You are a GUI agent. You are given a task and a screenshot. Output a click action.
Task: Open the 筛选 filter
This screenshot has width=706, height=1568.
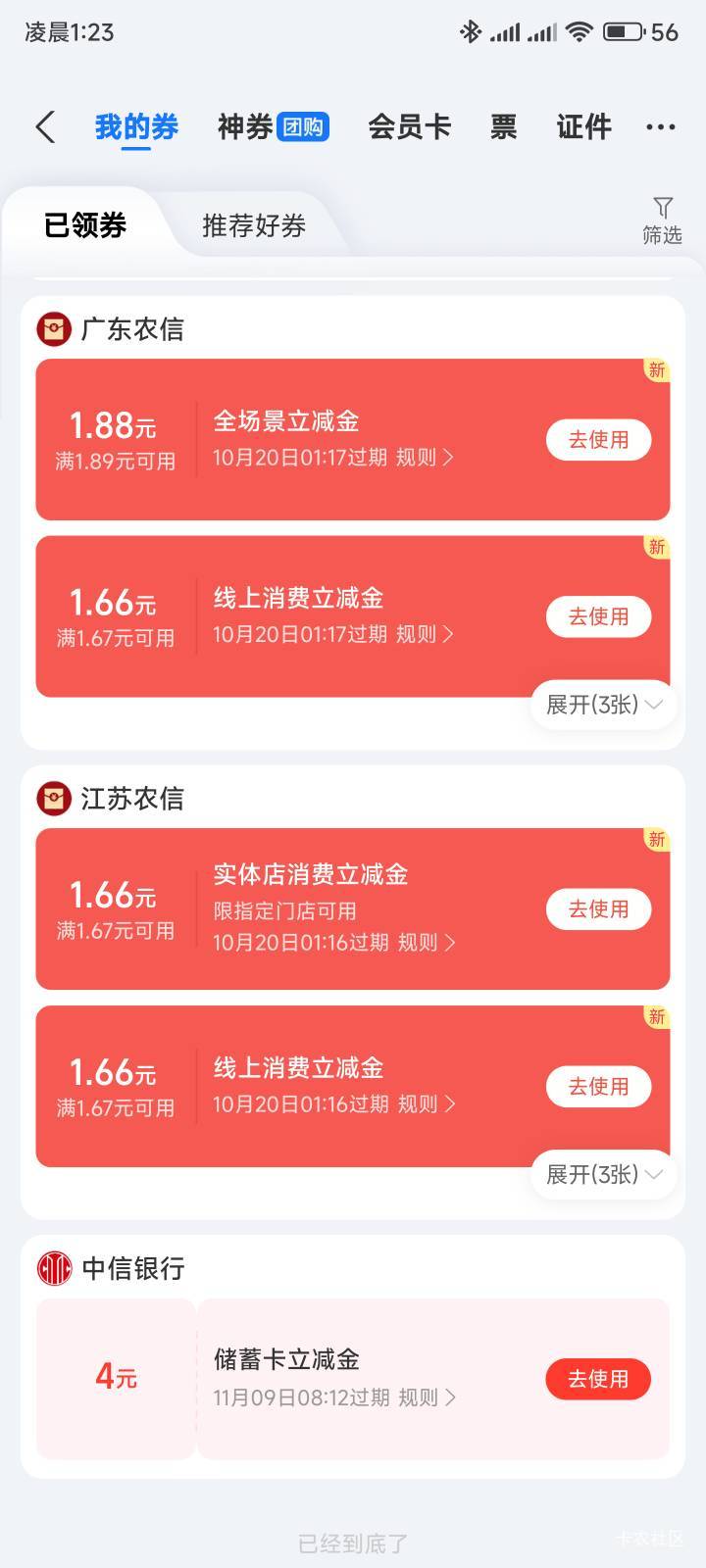(662, 220)
